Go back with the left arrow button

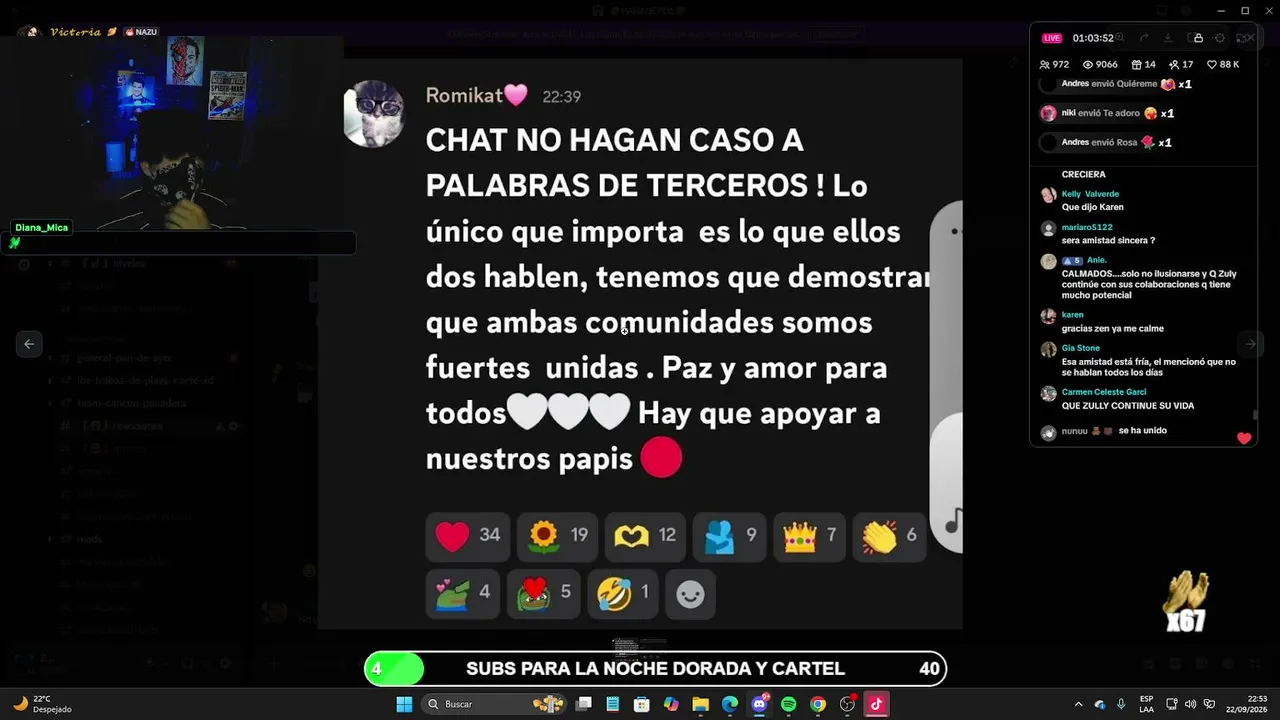point(29,344)
